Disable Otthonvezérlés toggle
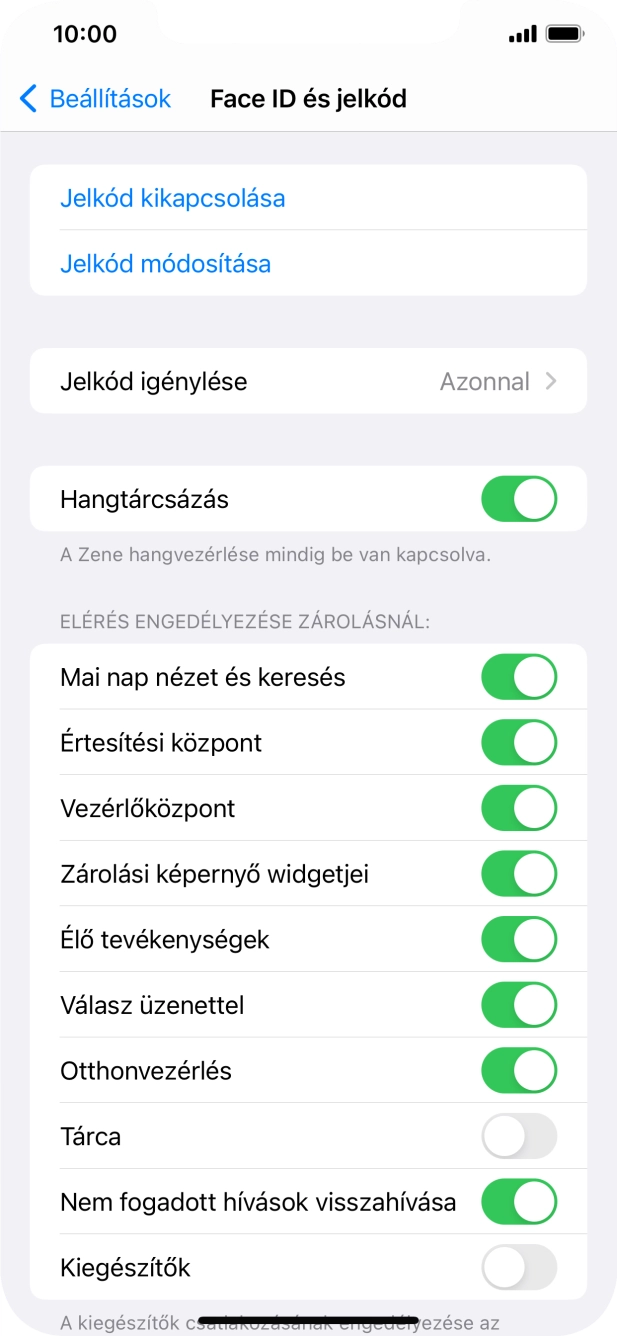 pyautogui.click(x=518, y=1071)
